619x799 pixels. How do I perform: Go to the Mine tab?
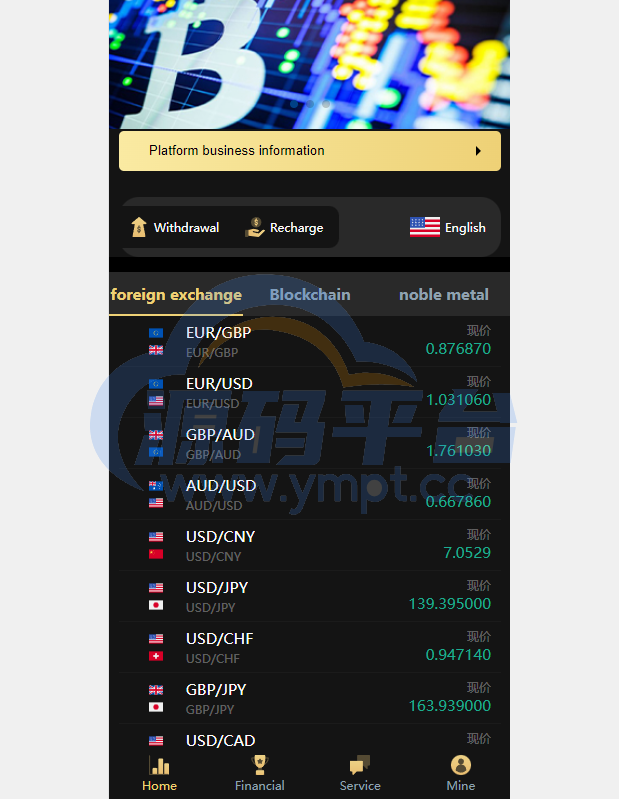460,774
